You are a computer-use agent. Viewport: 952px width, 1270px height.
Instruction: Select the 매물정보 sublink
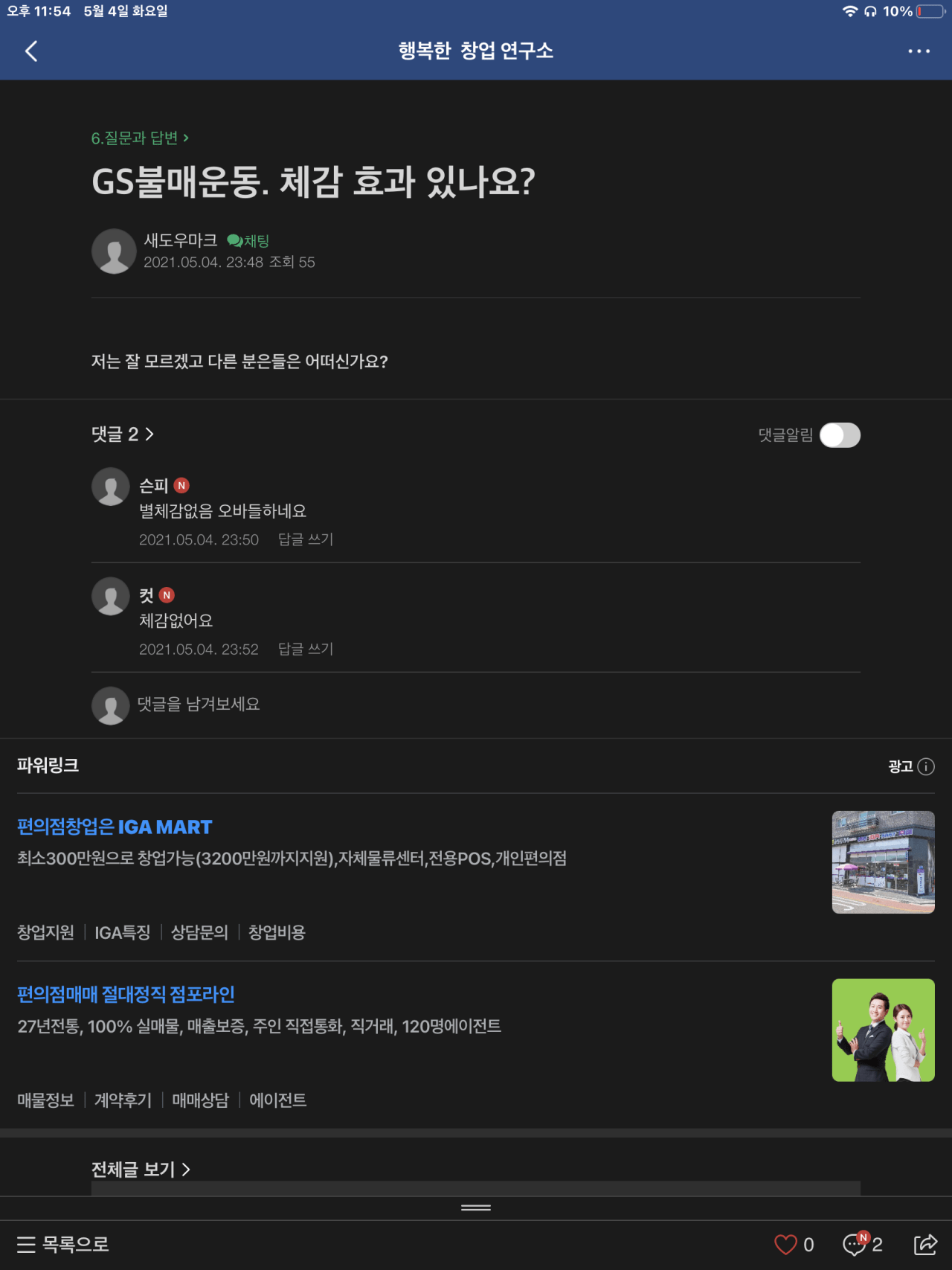click(45, 1100)
